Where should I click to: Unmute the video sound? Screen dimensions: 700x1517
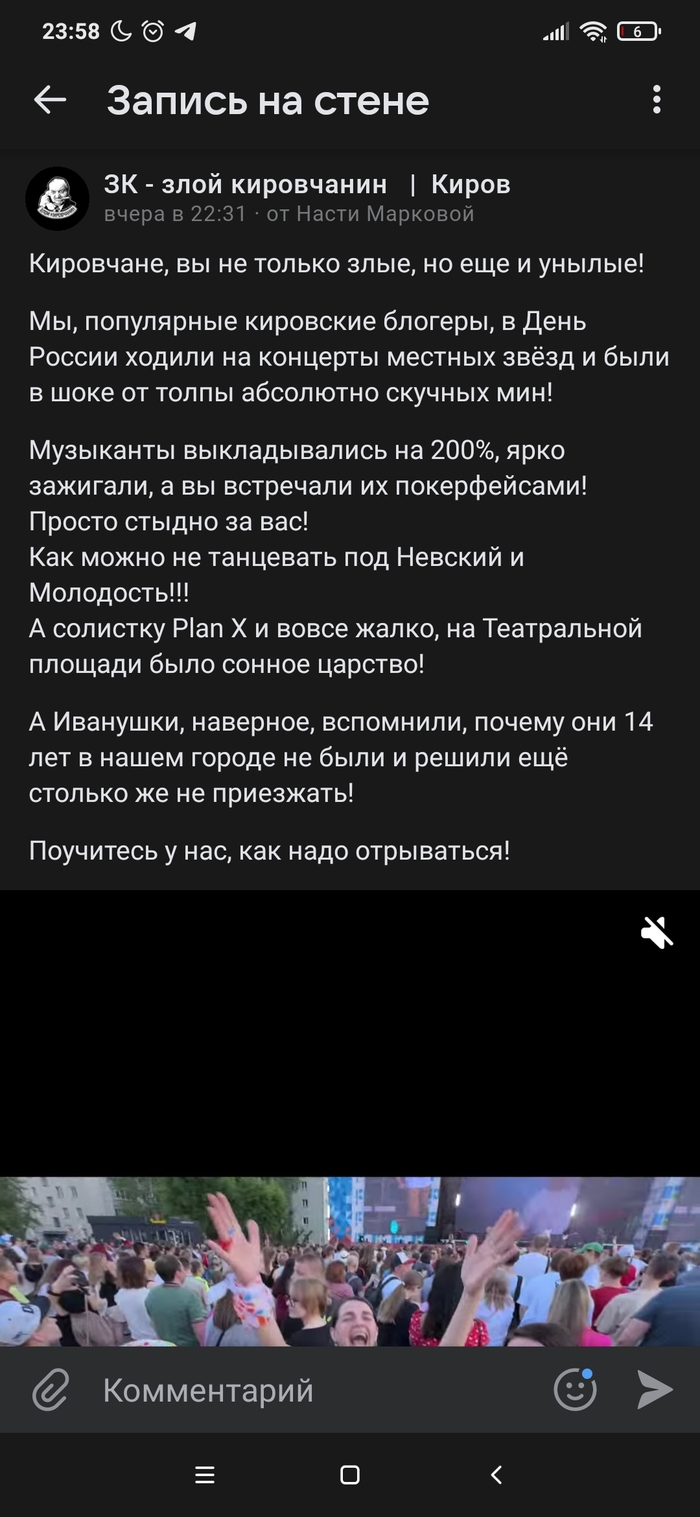point(656,932)
